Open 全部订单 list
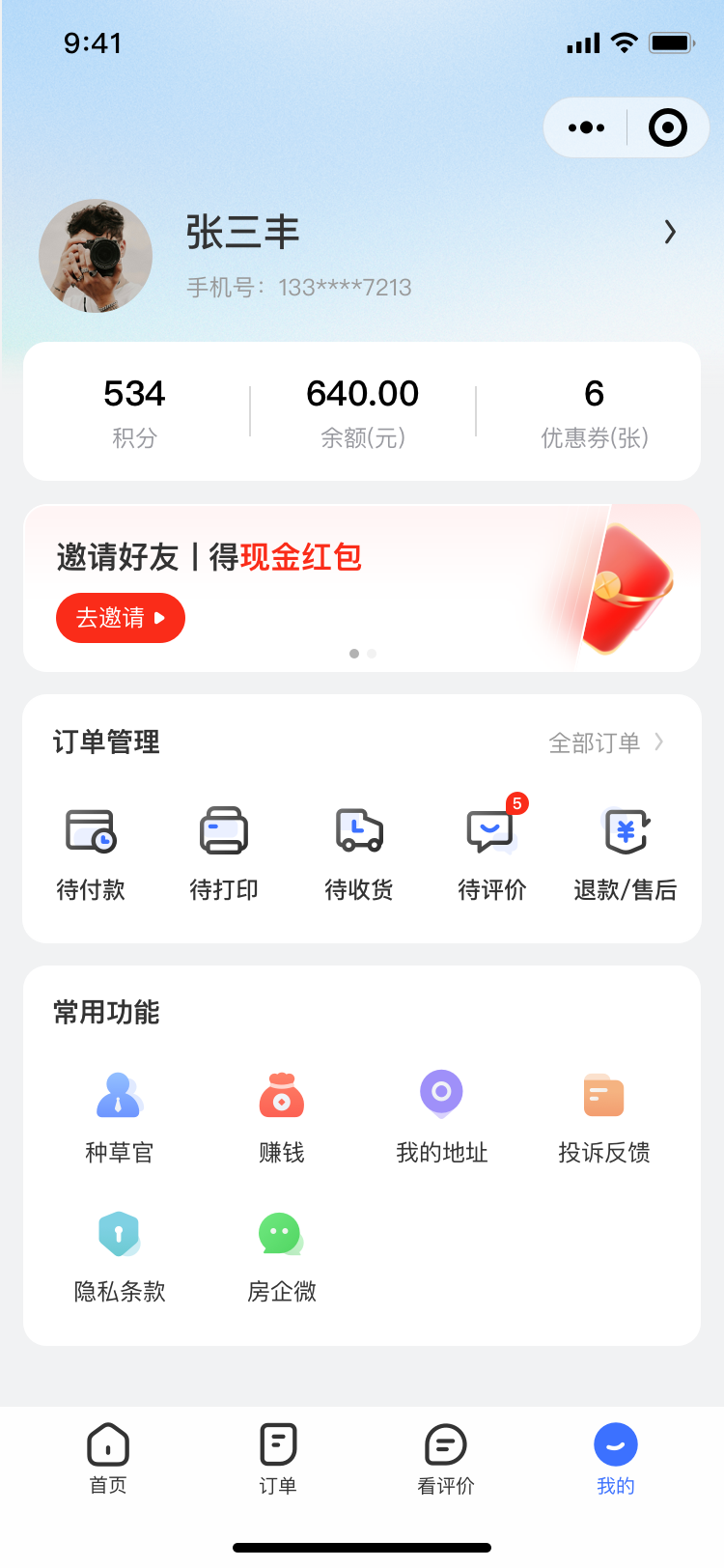 click(606, 742)
